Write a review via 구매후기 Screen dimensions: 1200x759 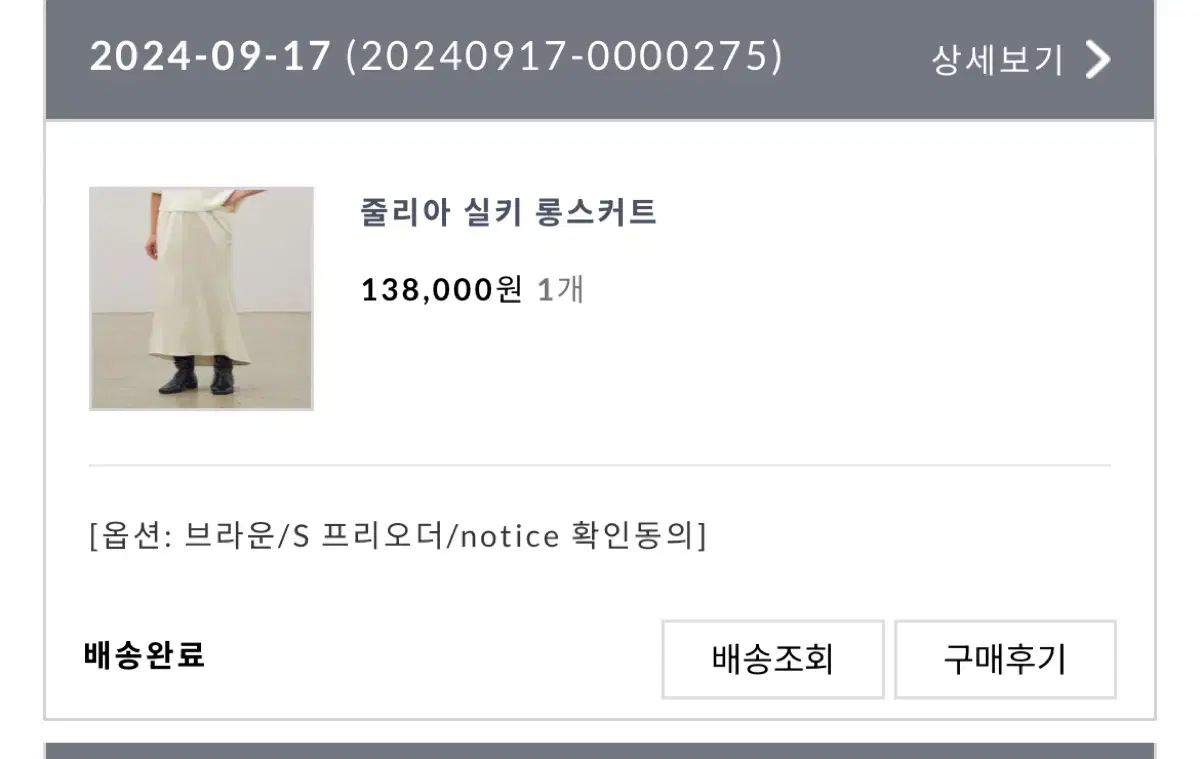1005,659
